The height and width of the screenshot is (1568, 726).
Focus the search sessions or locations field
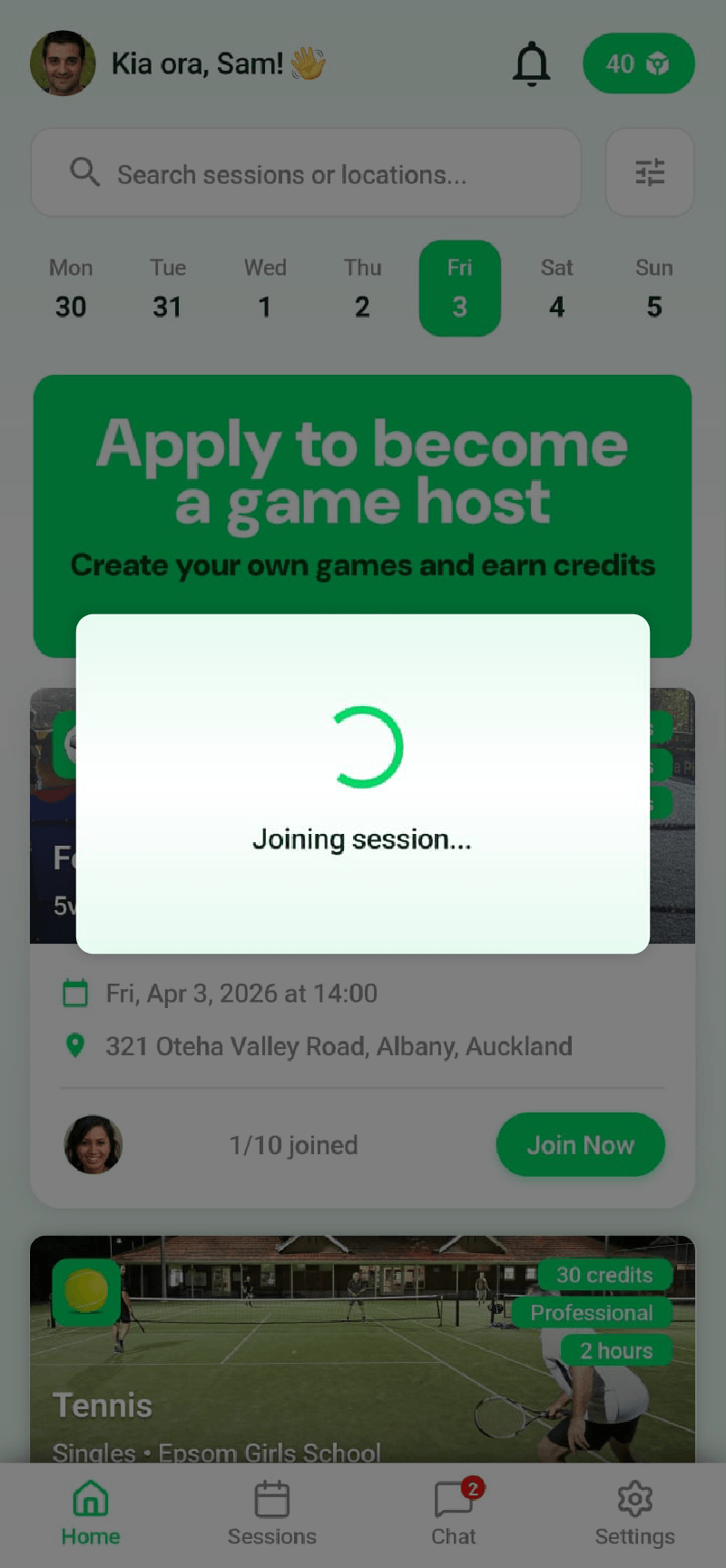(x=306, y=173)
